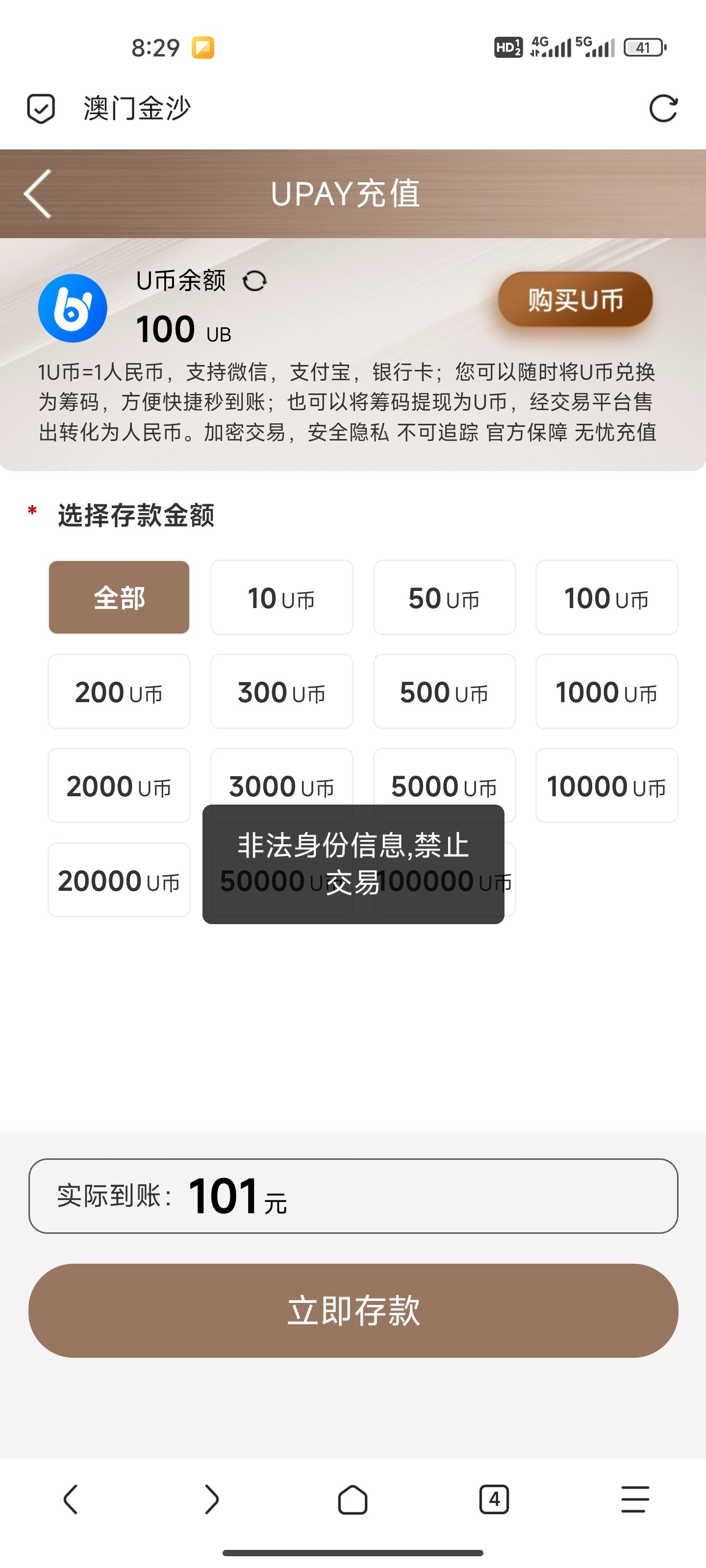Select the 全部 deposit amount option
The width and height of the screenshot is (706, 1568).
(x=118, y=597)
